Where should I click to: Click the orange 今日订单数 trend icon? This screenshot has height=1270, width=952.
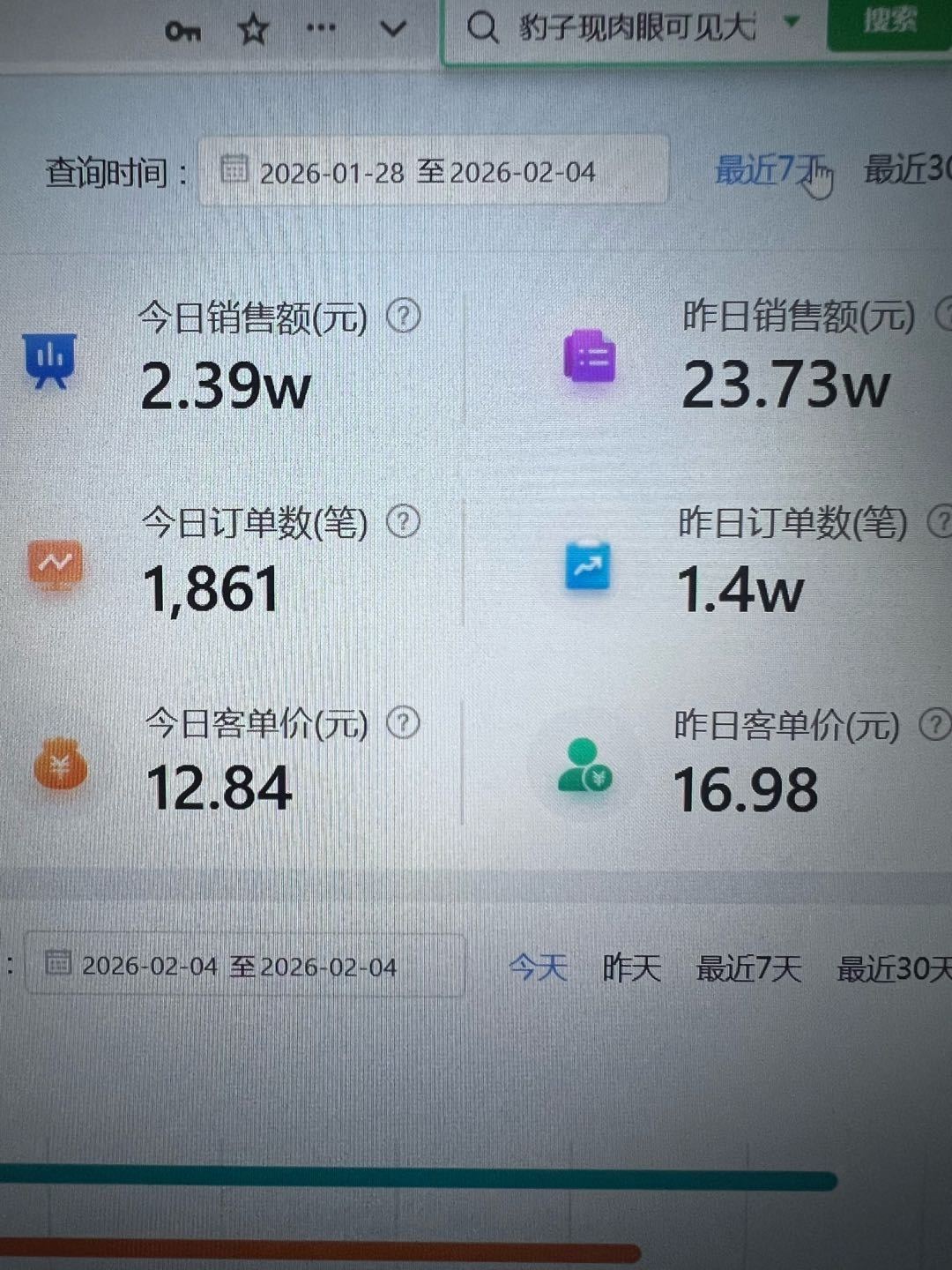point(53,564)
